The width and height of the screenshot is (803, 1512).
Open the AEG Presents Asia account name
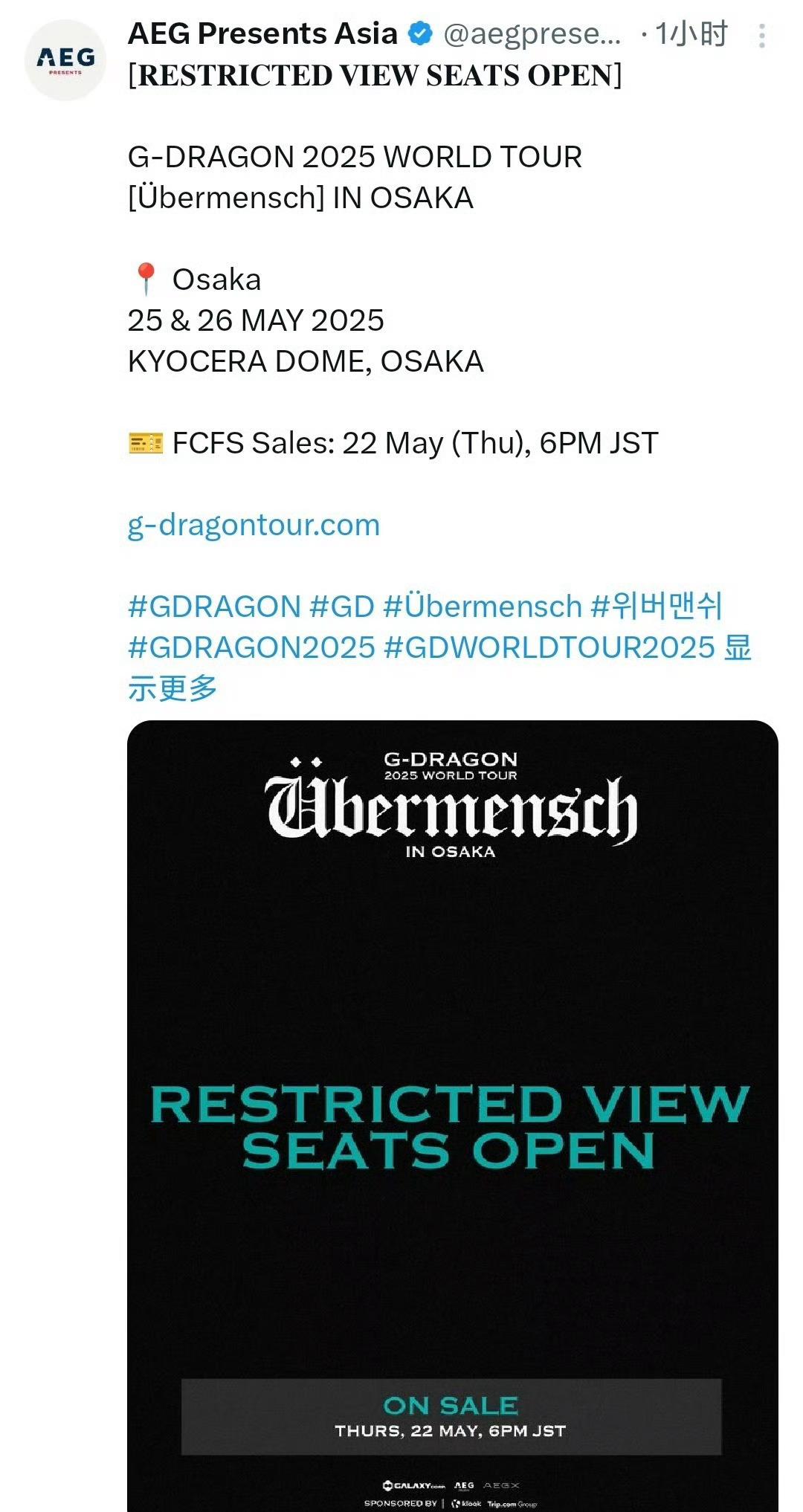point(262,34)
